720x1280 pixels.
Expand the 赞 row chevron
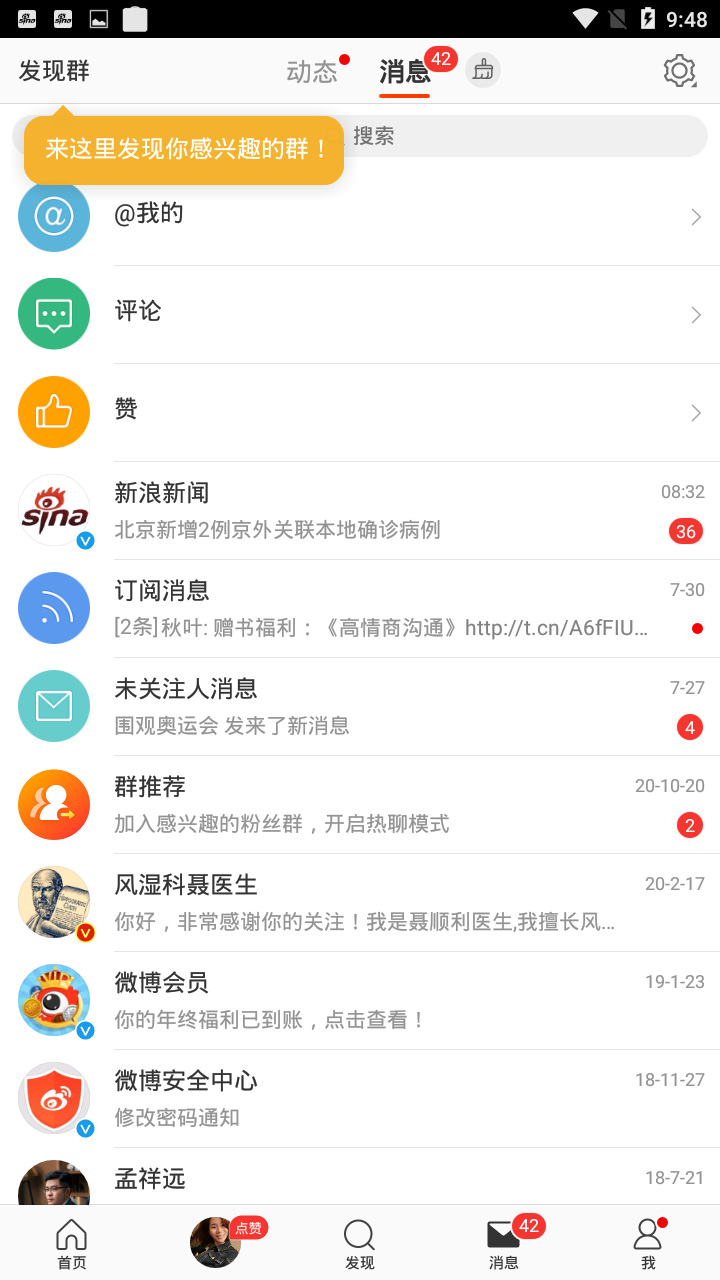(x=695, y=412)
